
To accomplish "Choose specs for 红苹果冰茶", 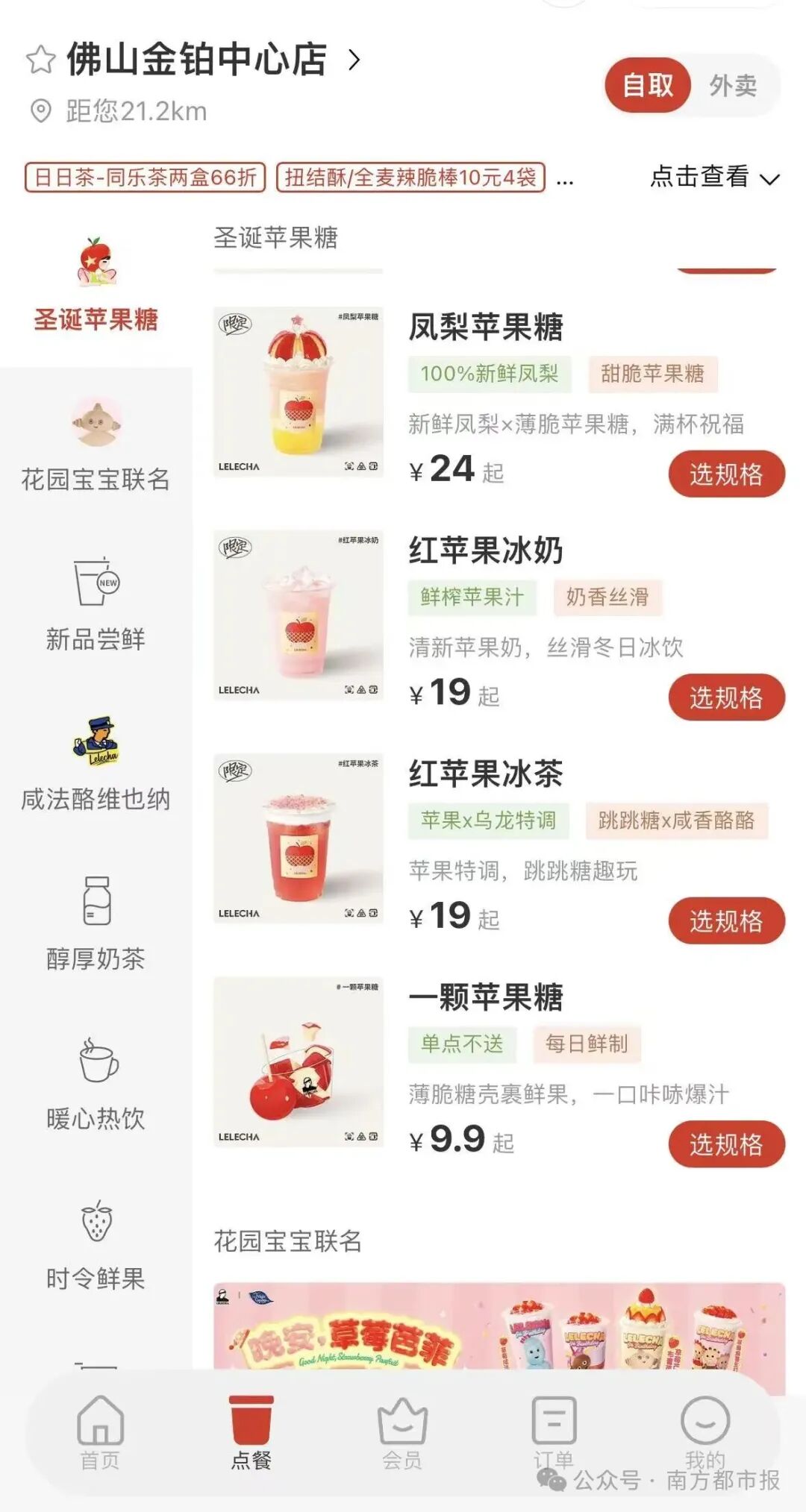I will pos(726,921).
